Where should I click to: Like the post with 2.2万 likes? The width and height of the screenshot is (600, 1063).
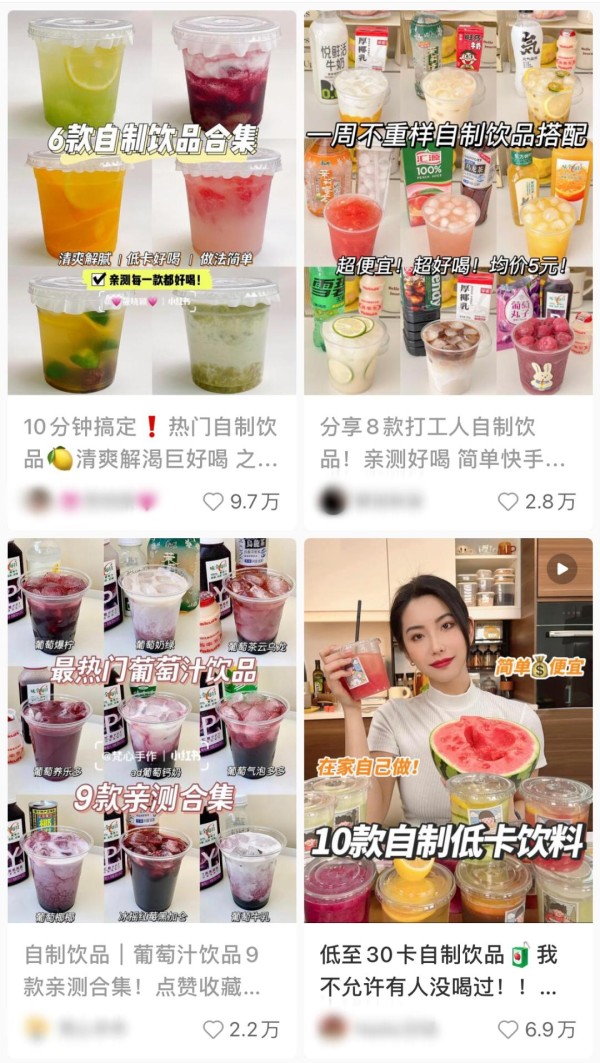214,1029
